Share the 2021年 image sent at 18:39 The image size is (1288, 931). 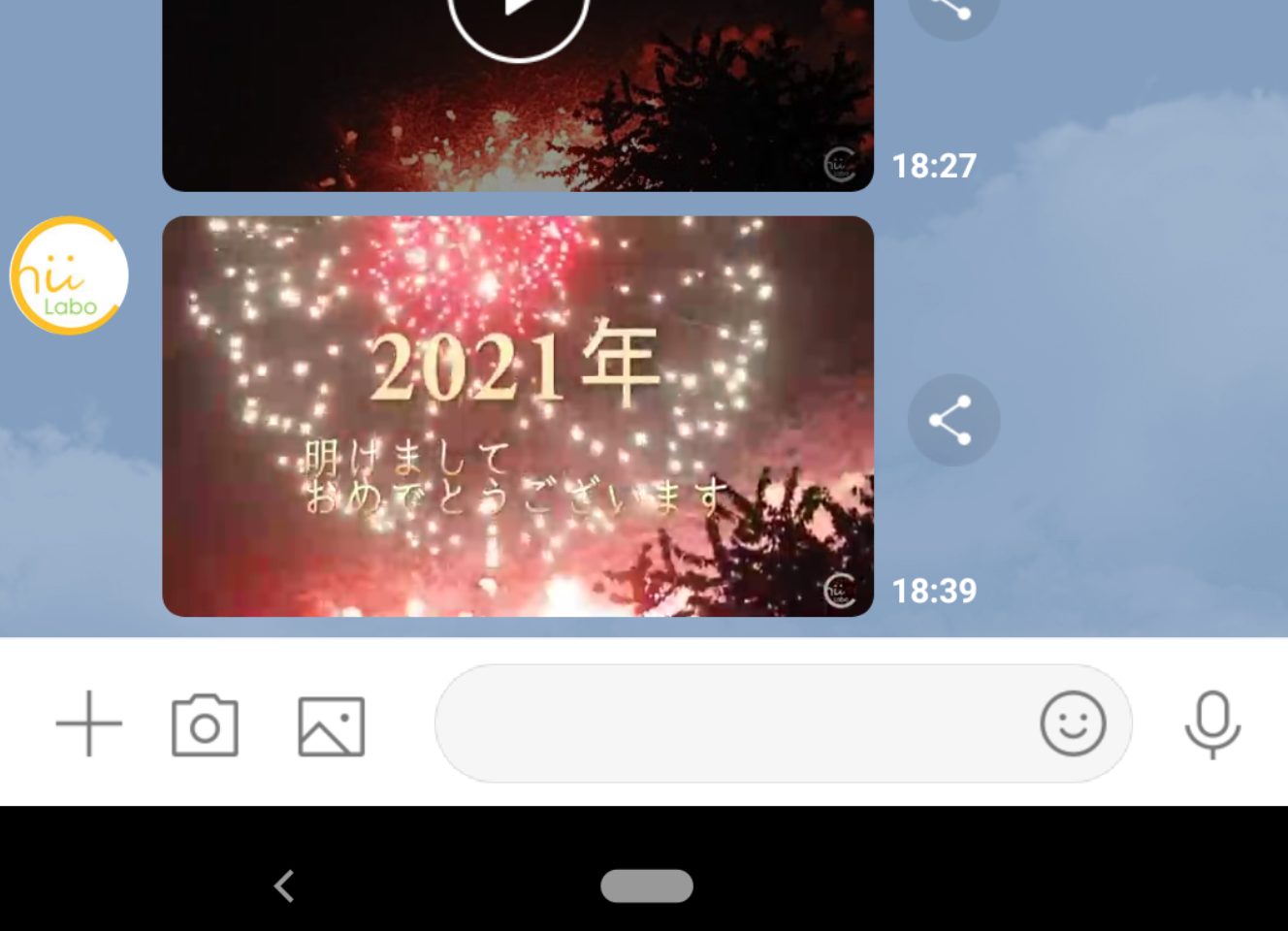click(953, 420)
